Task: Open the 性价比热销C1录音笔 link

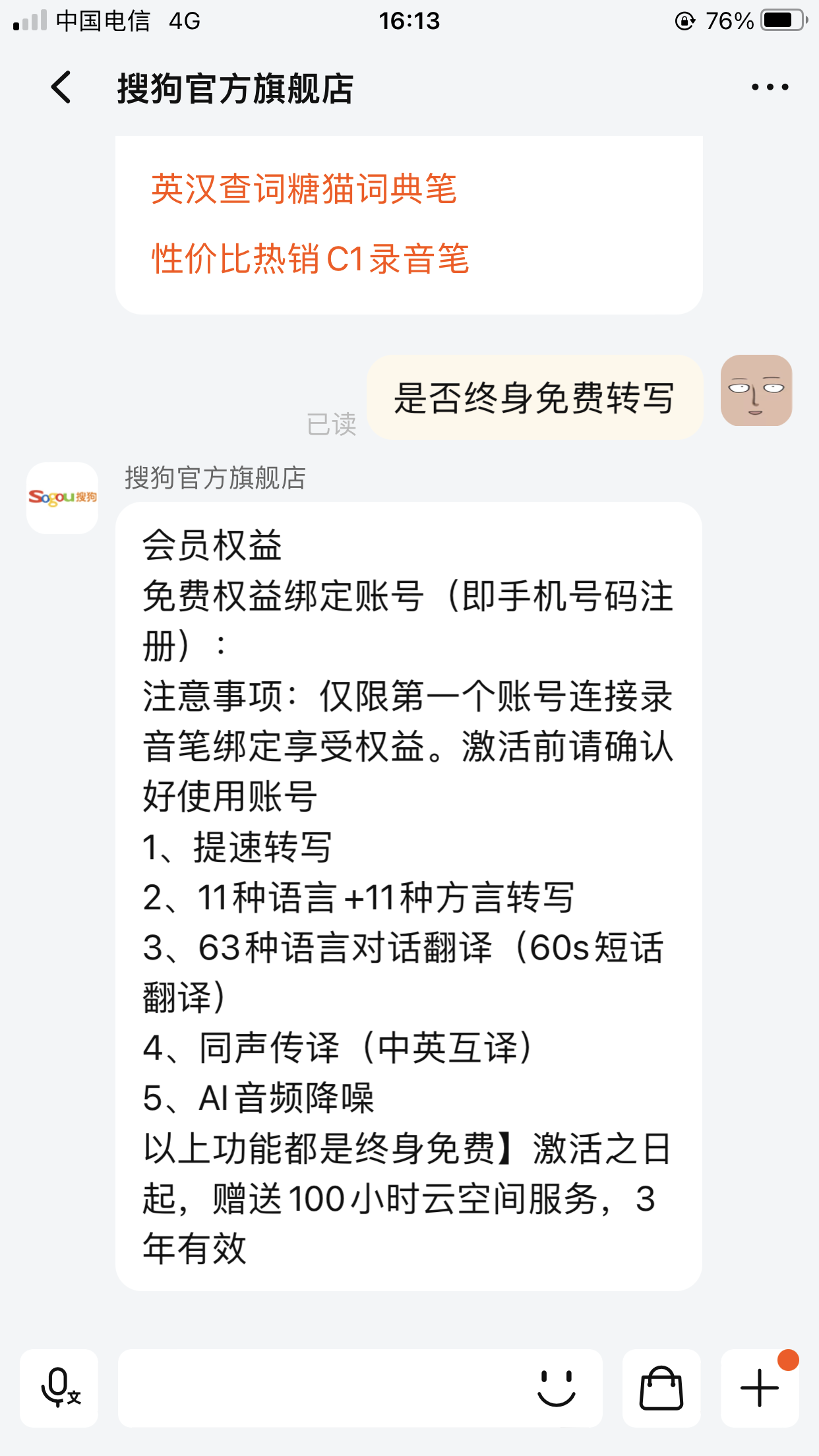Action: pos(310,258)
